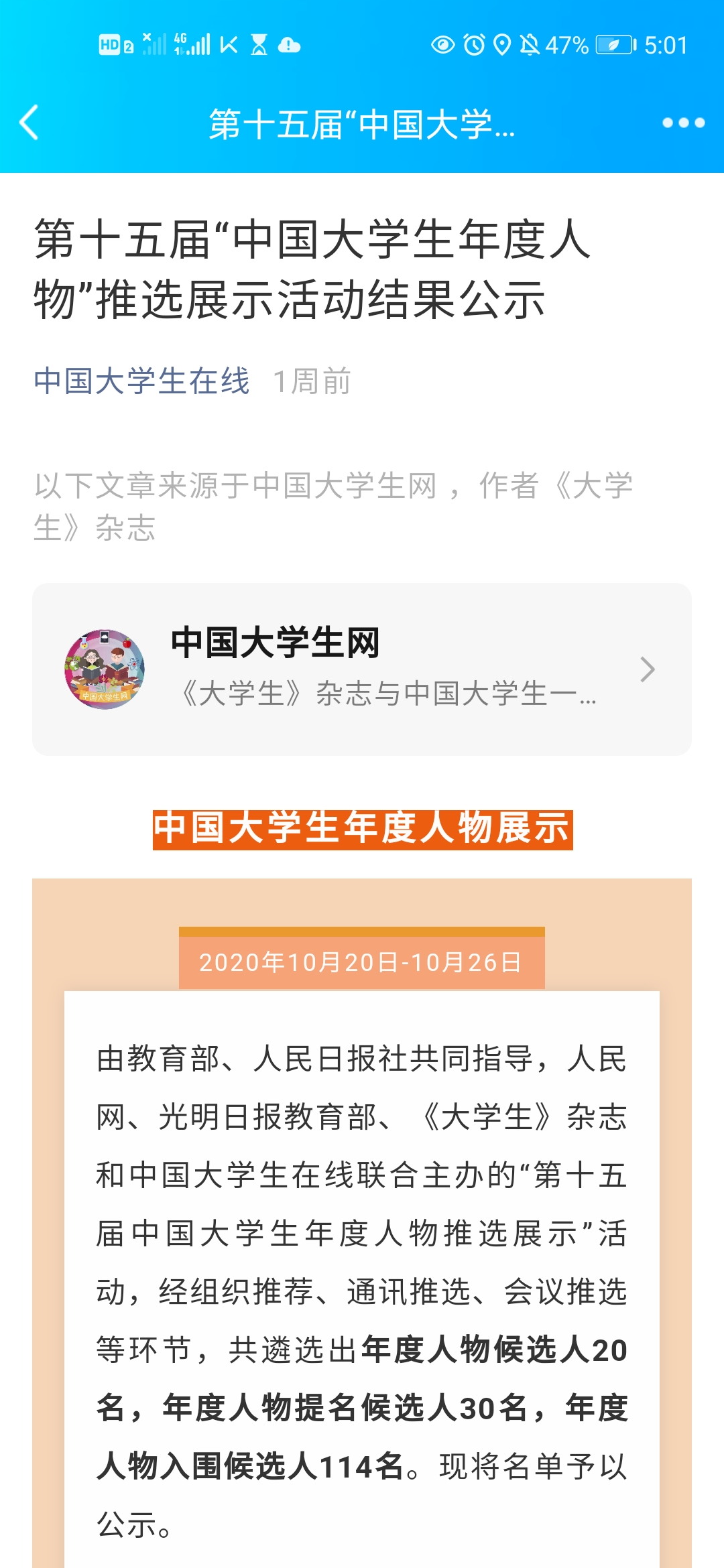Open the 中国大学生在线 author link
The width and height of the screenshot is (724, 1568).
tap(141, 381)
